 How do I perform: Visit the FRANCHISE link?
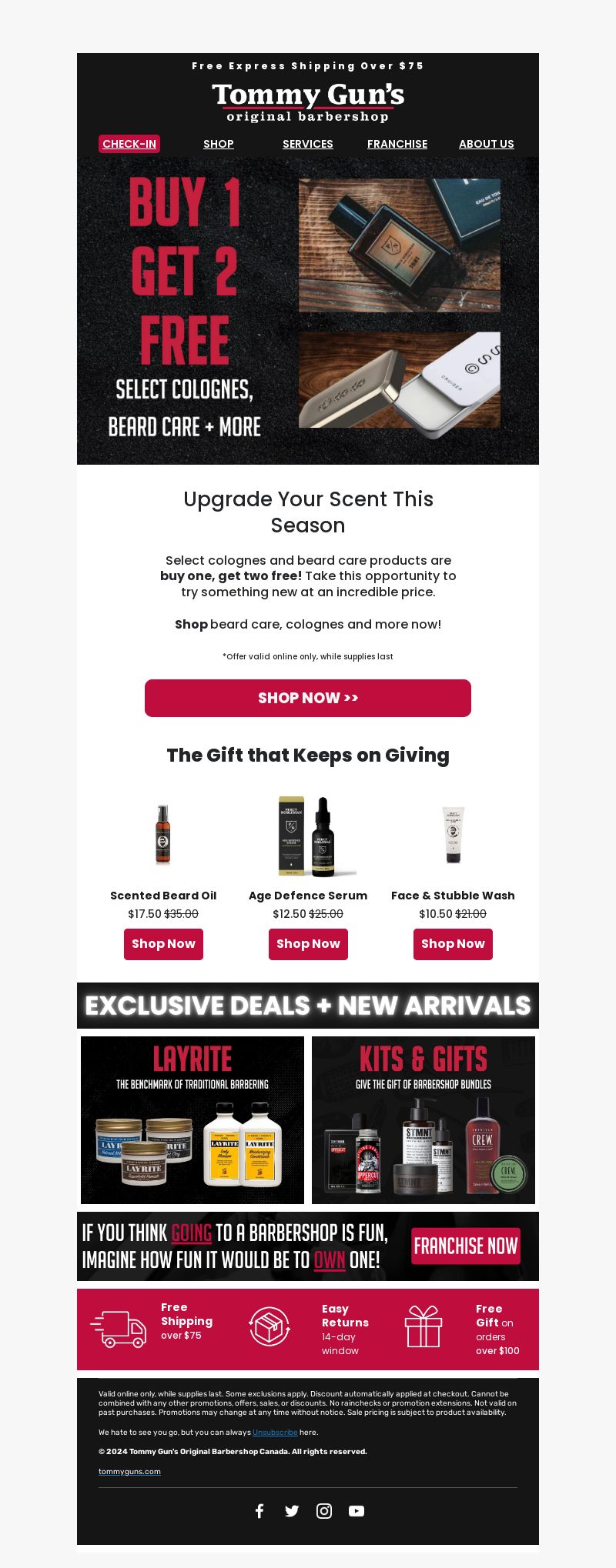(x=397, y=144)
